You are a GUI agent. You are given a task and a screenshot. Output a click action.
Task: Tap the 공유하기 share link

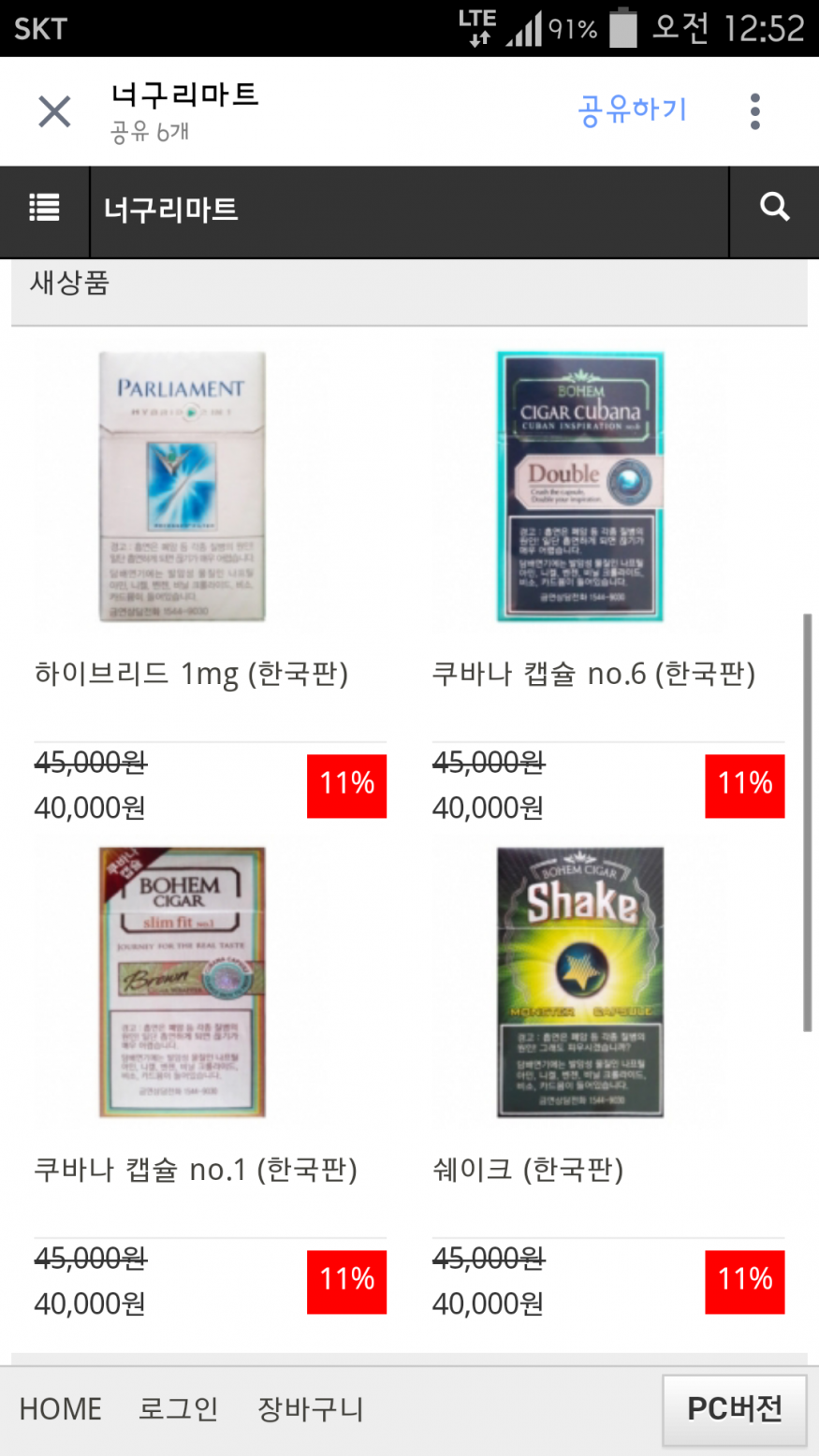[x=632, y=110]
